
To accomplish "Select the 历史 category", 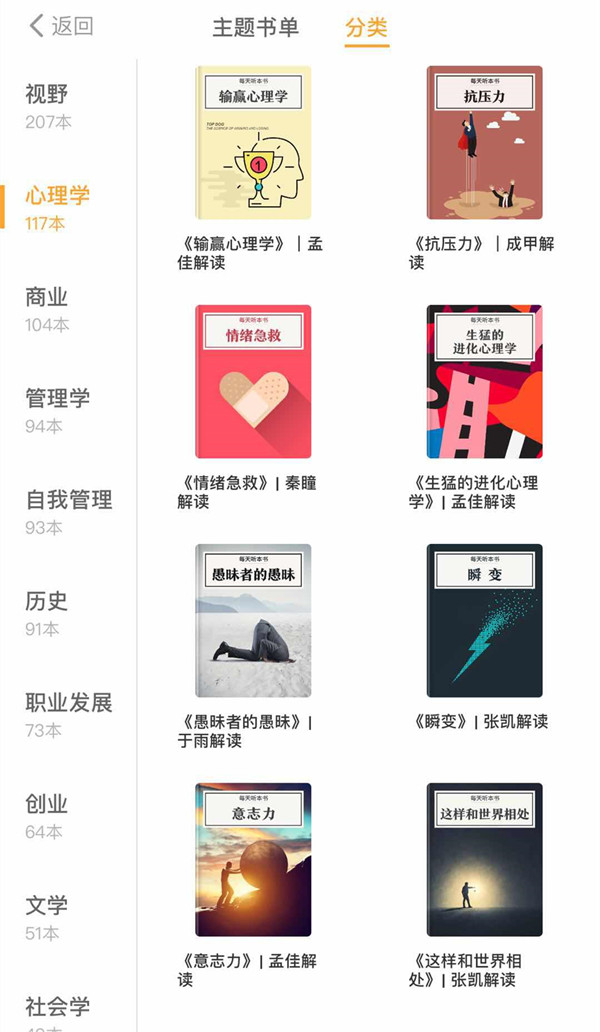I will point(47,611).
